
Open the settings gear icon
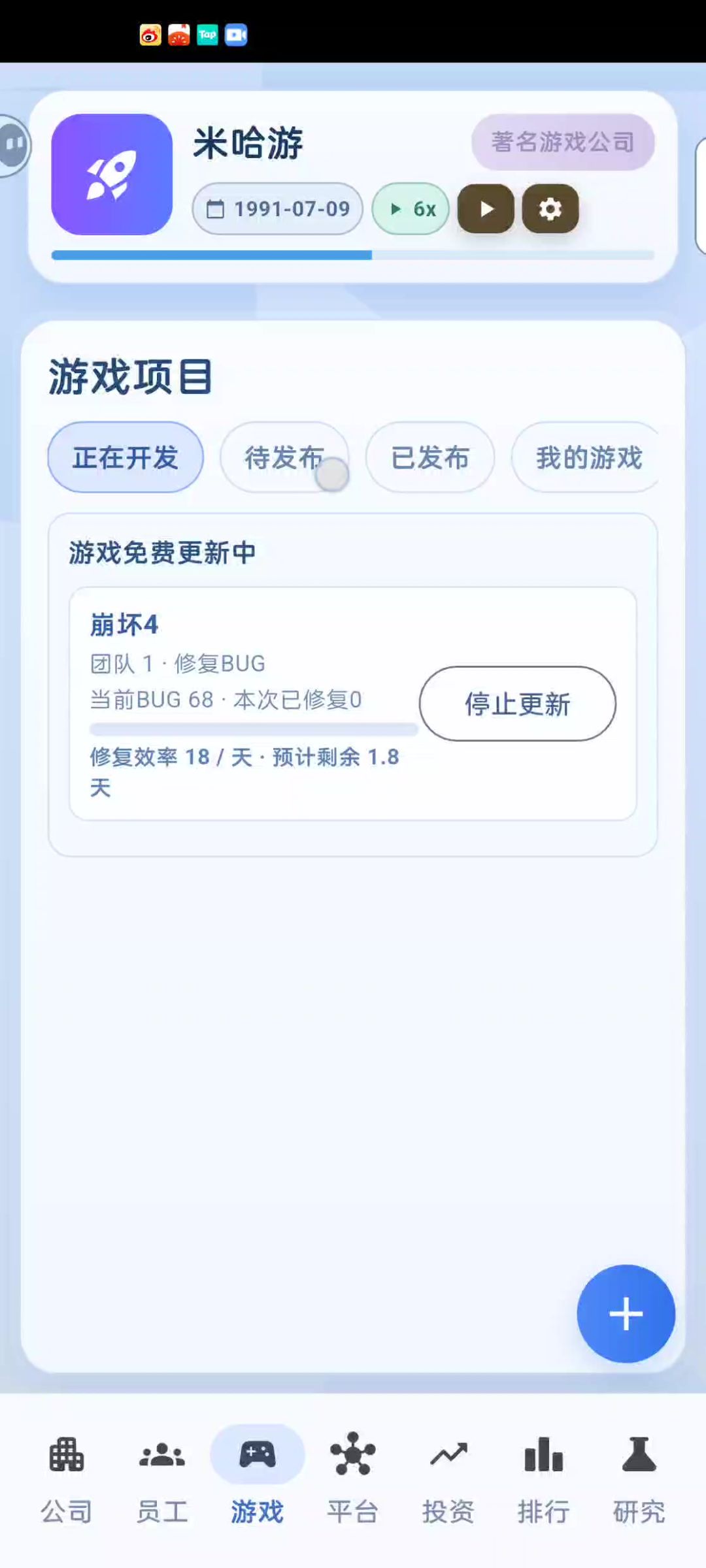(x=550, y=209)
